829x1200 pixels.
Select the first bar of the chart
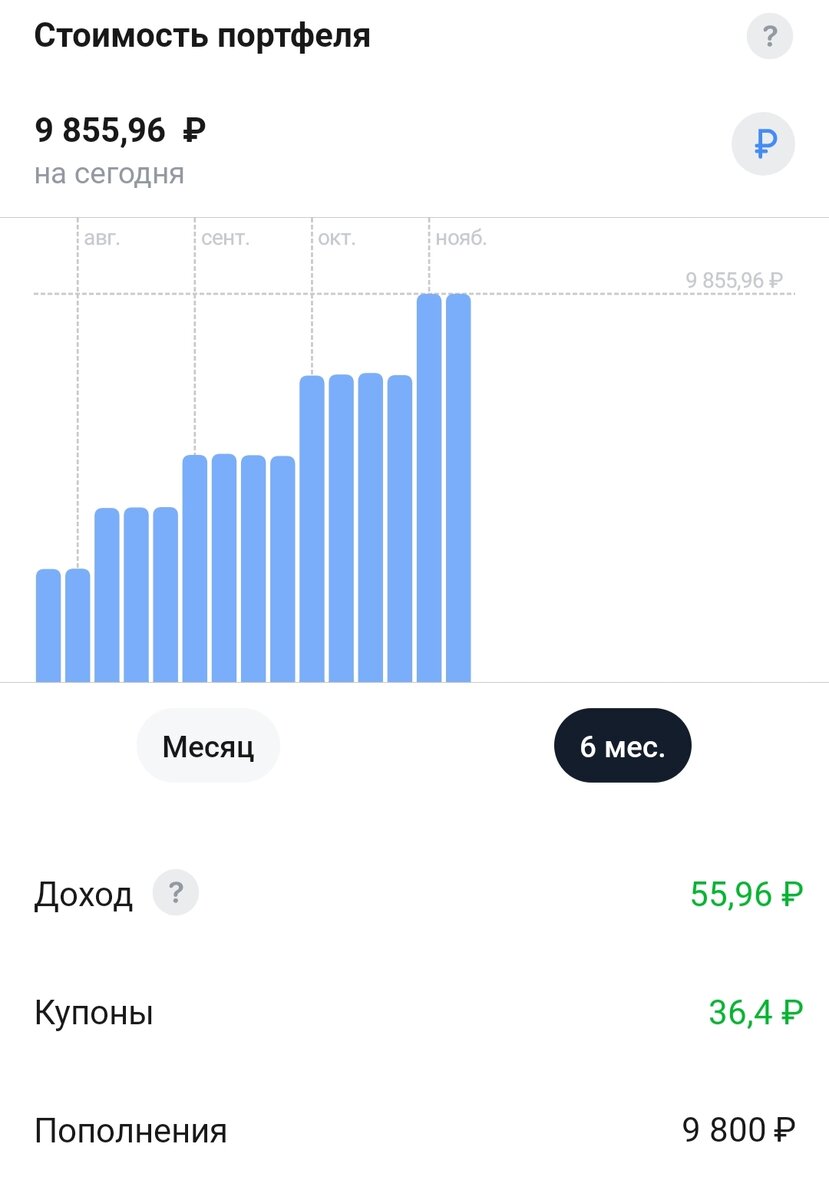(x=48, y=625)
